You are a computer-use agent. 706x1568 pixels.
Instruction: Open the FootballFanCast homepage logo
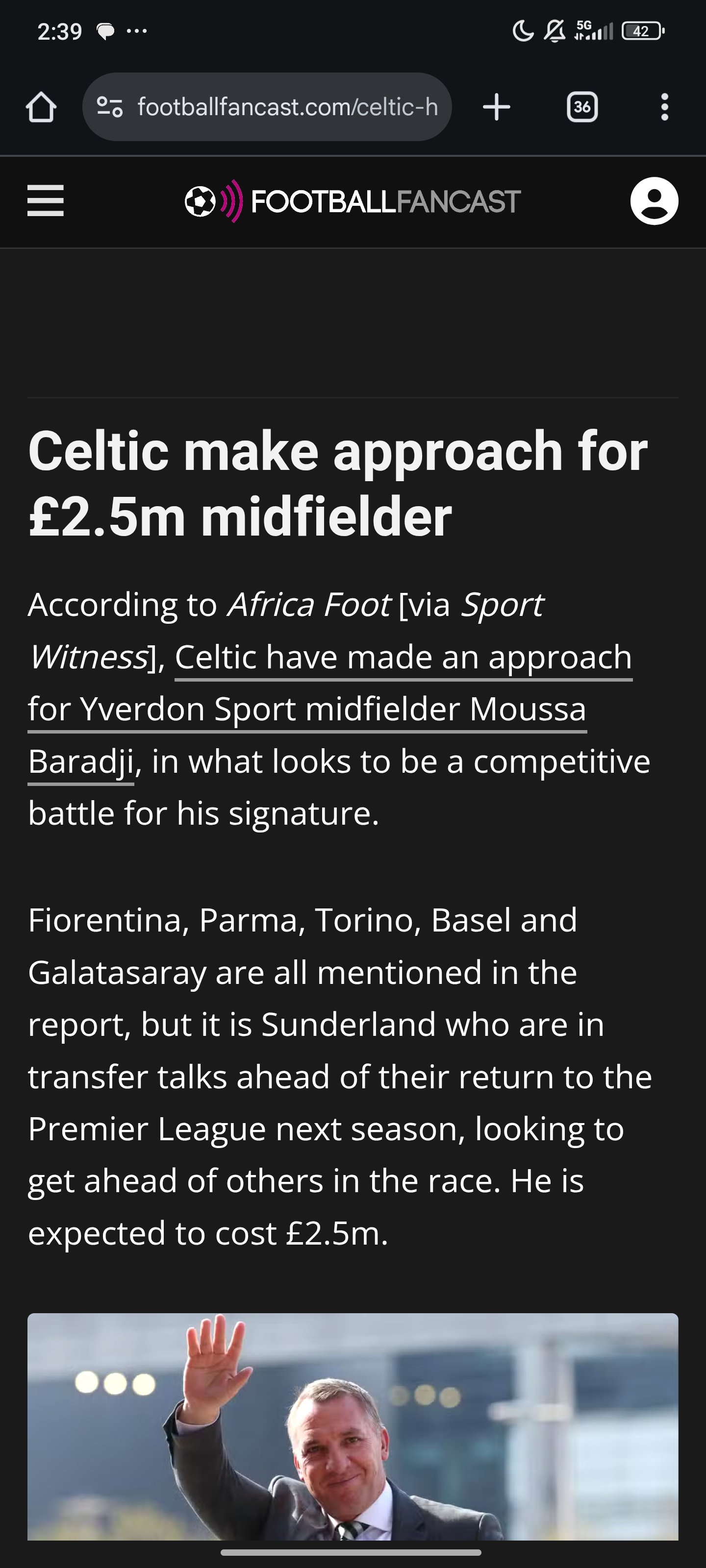(x=353, y=201)
